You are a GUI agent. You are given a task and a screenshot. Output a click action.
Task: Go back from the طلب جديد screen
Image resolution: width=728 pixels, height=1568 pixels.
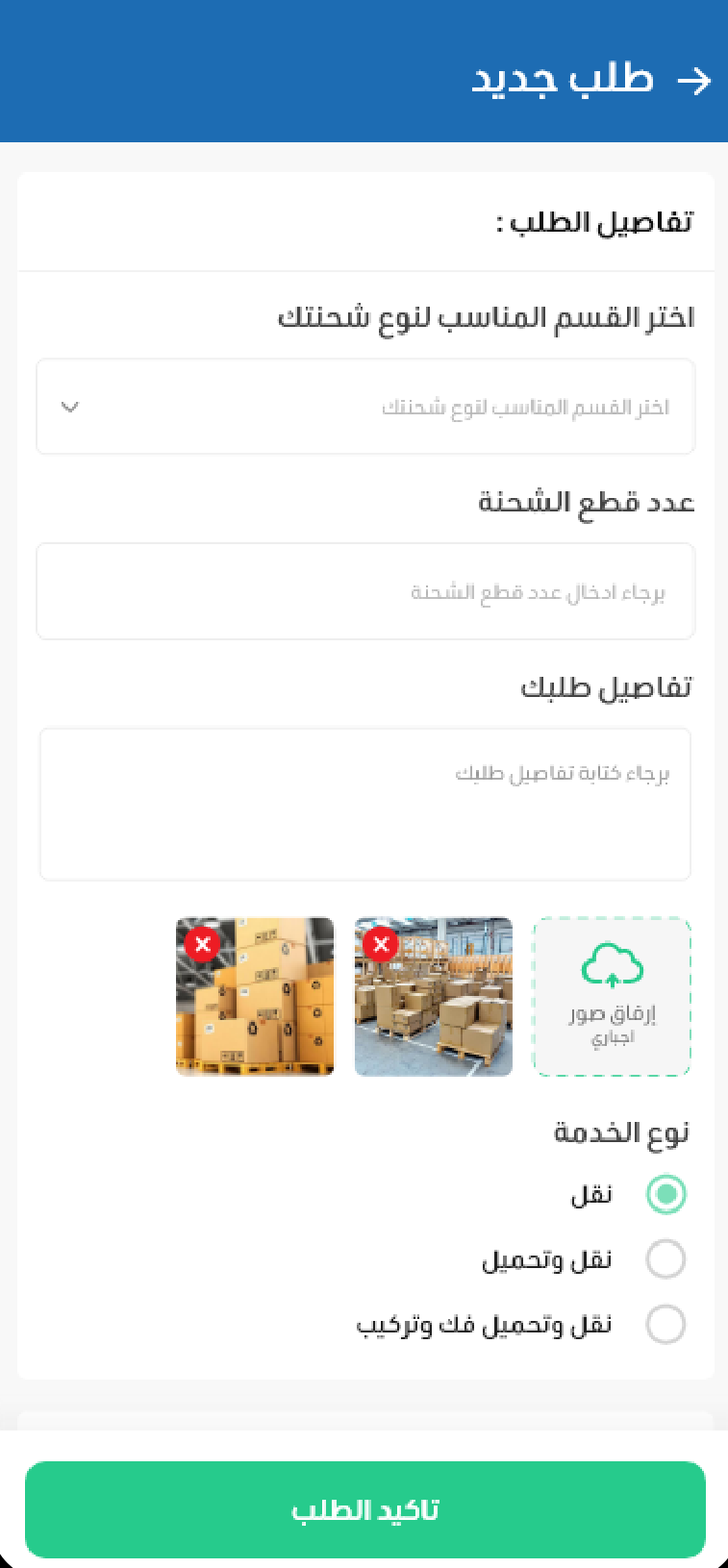pos(694,81)
